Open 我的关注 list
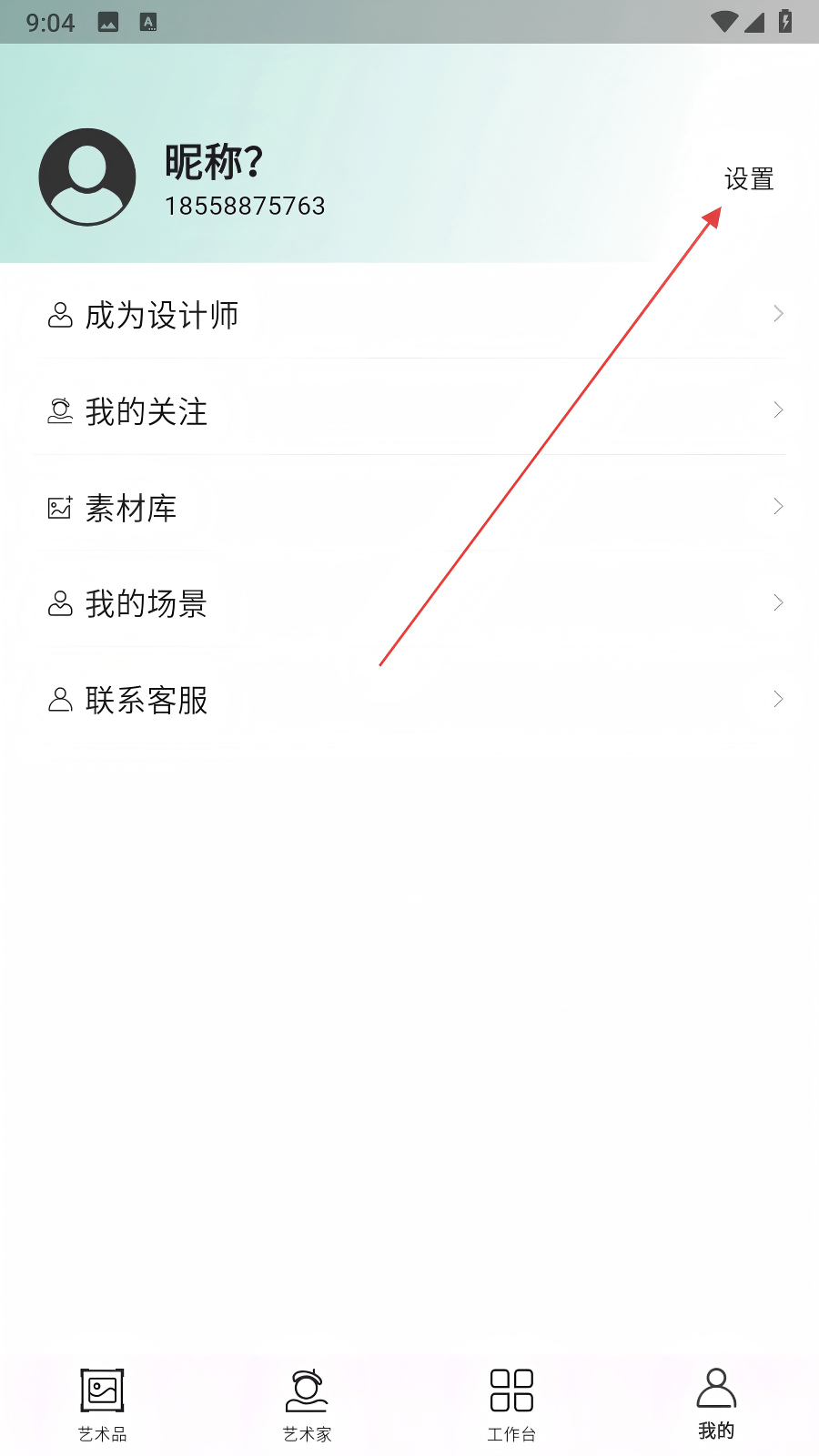Viewport: 819px width, 1456px height. coord(409,411)
